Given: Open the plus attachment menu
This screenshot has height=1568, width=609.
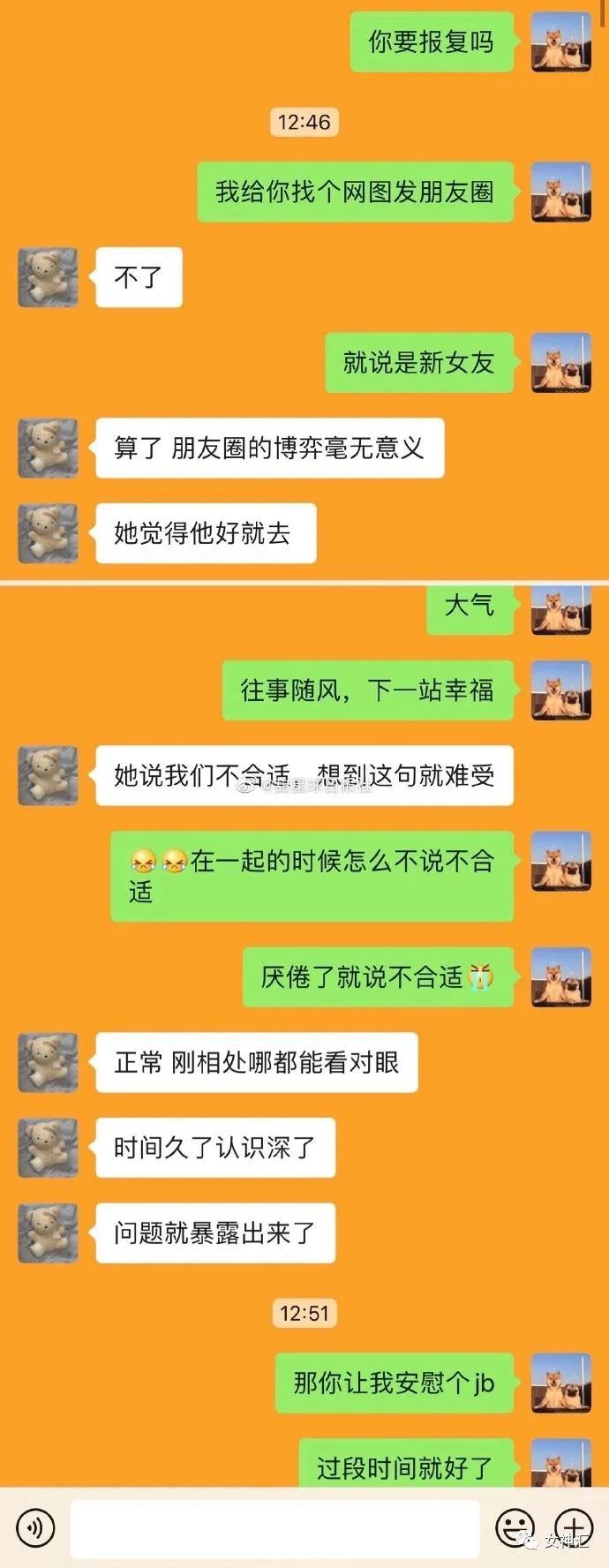Looking at the screenshot, I should coord(573,1527).
